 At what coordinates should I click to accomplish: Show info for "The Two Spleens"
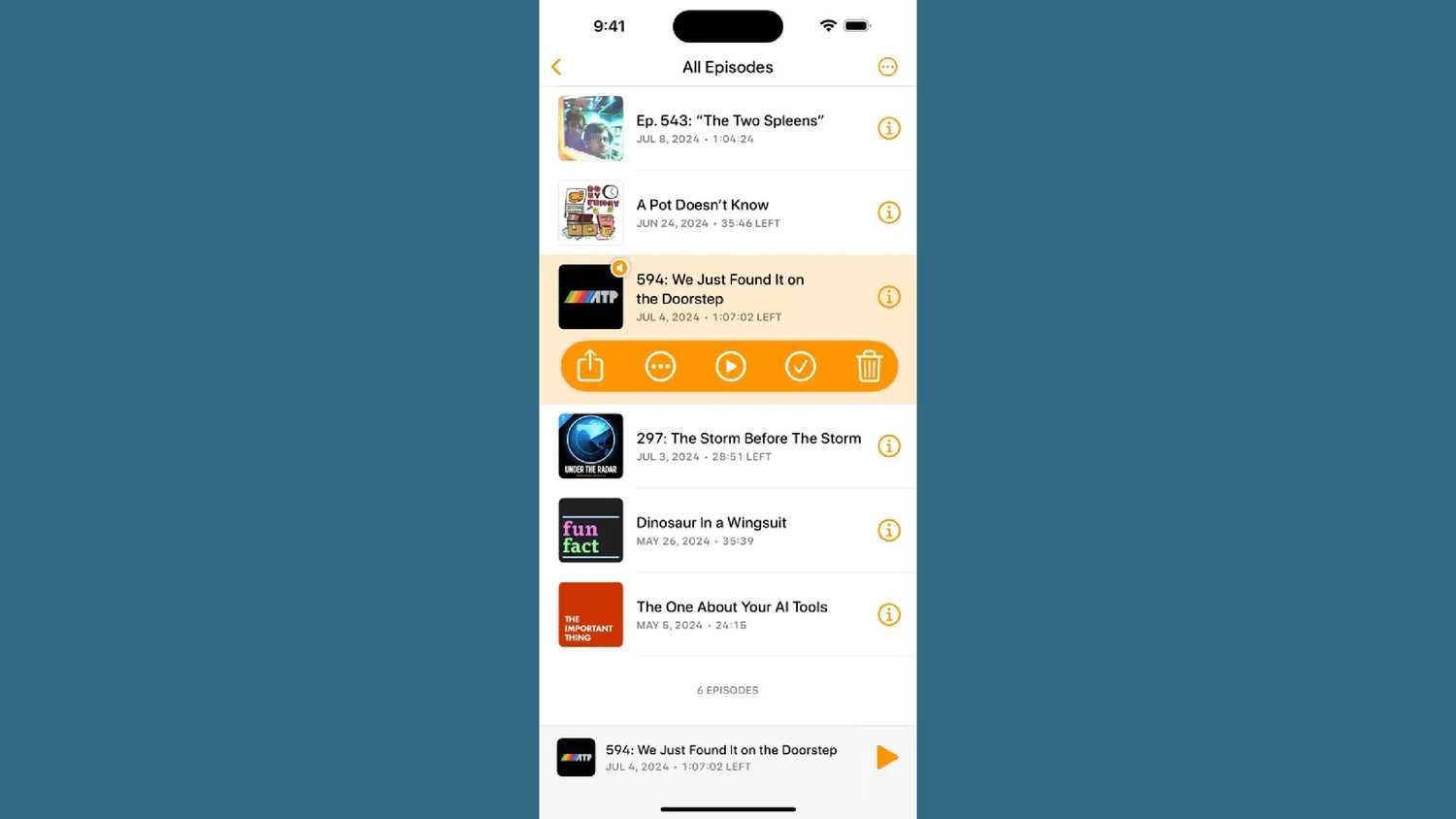[x=888, y=128]
